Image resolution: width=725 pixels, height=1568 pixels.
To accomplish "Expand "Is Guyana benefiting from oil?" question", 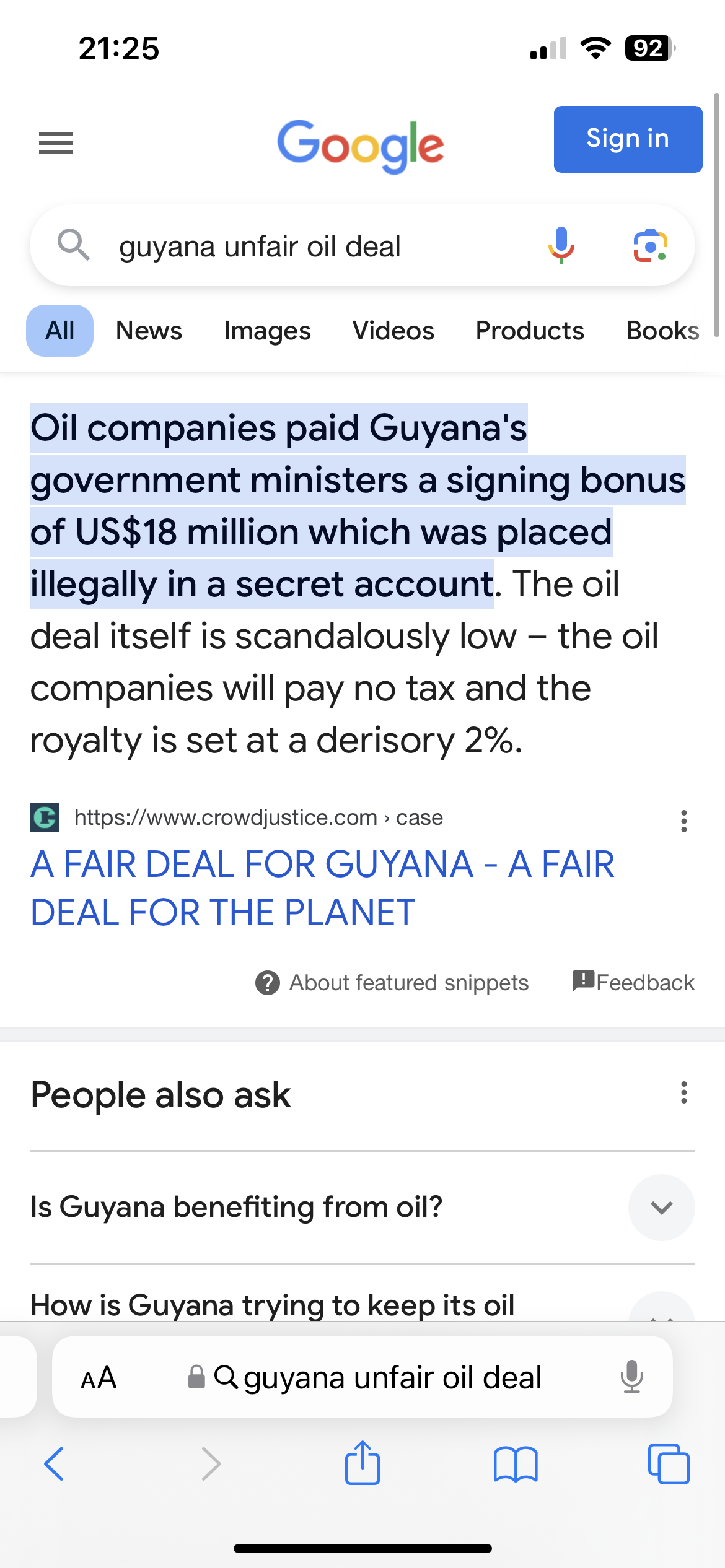I will [x=362, y=1207].
